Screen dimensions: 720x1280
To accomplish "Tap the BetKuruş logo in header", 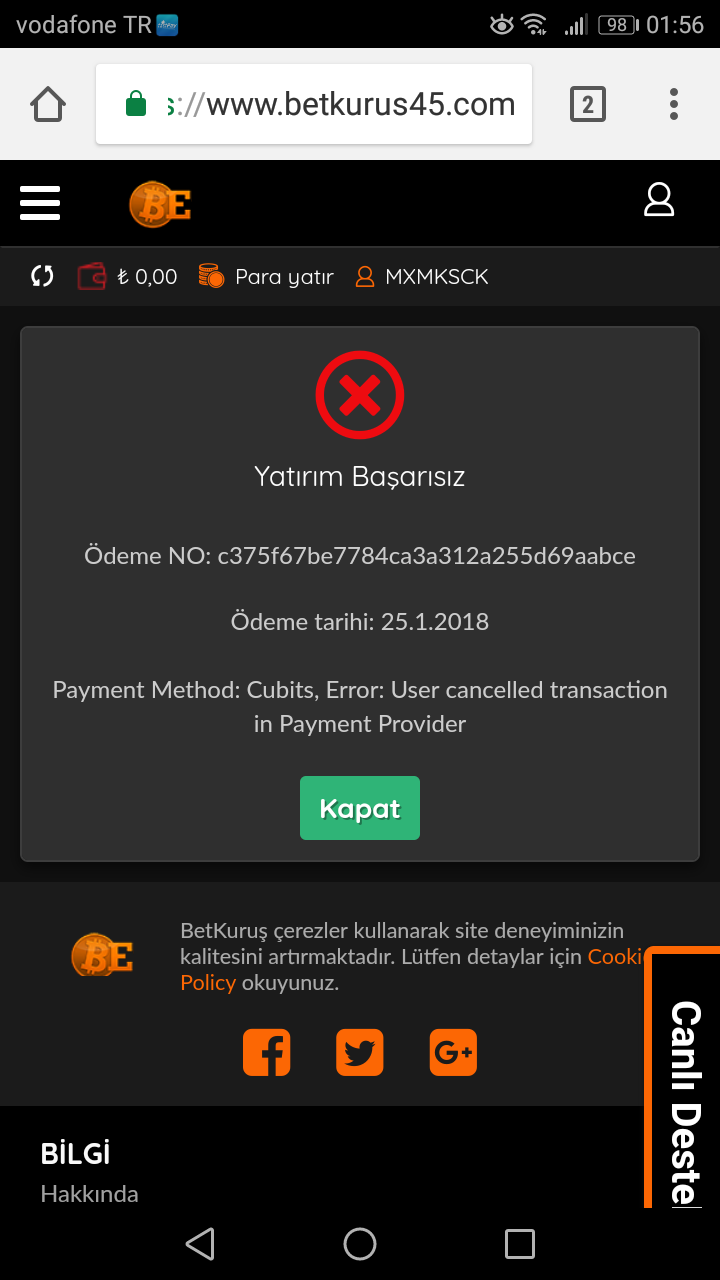I will tap(160, 204).
